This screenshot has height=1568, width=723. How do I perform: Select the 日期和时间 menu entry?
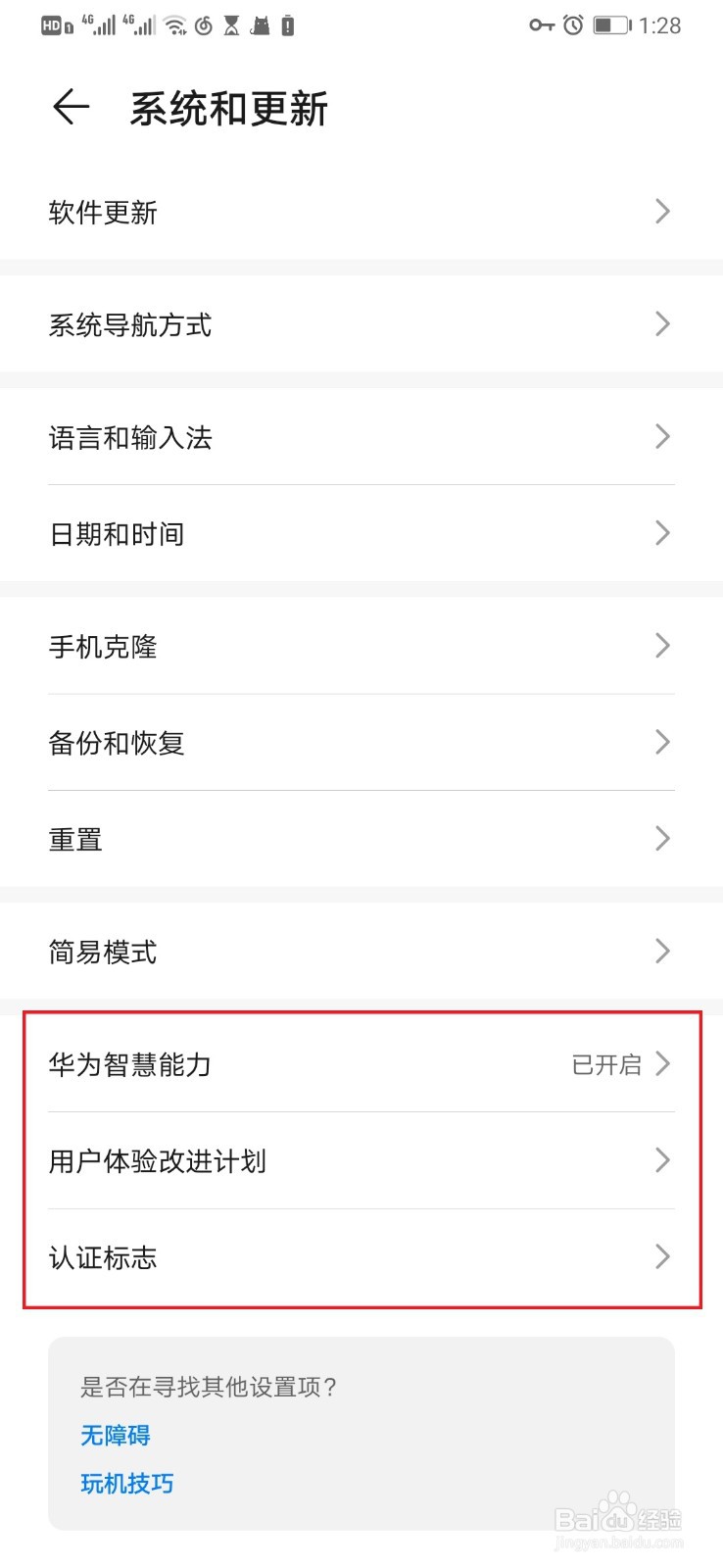(361, 533)
